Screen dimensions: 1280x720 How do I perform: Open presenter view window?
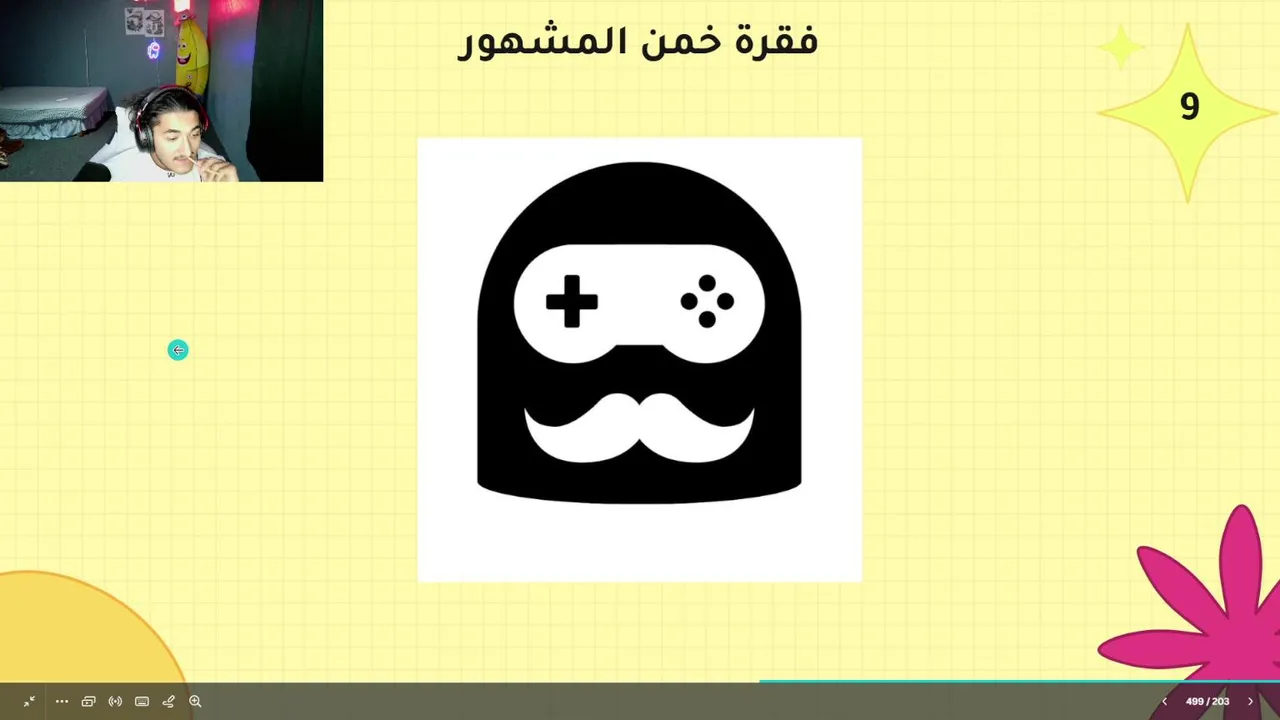click(88, 702)
